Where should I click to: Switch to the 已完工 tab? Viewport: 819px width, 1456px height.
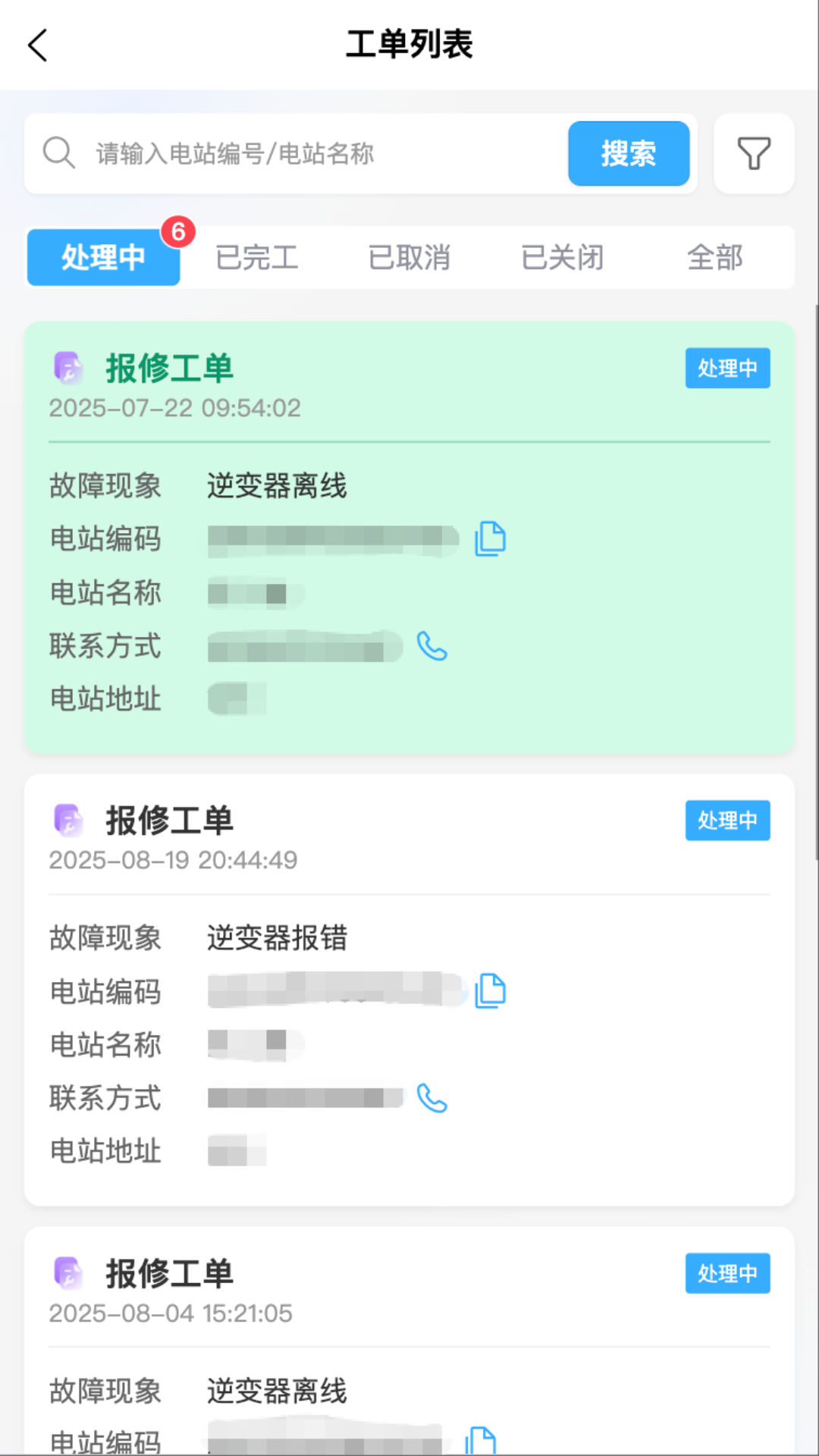(x=256, y=257)
